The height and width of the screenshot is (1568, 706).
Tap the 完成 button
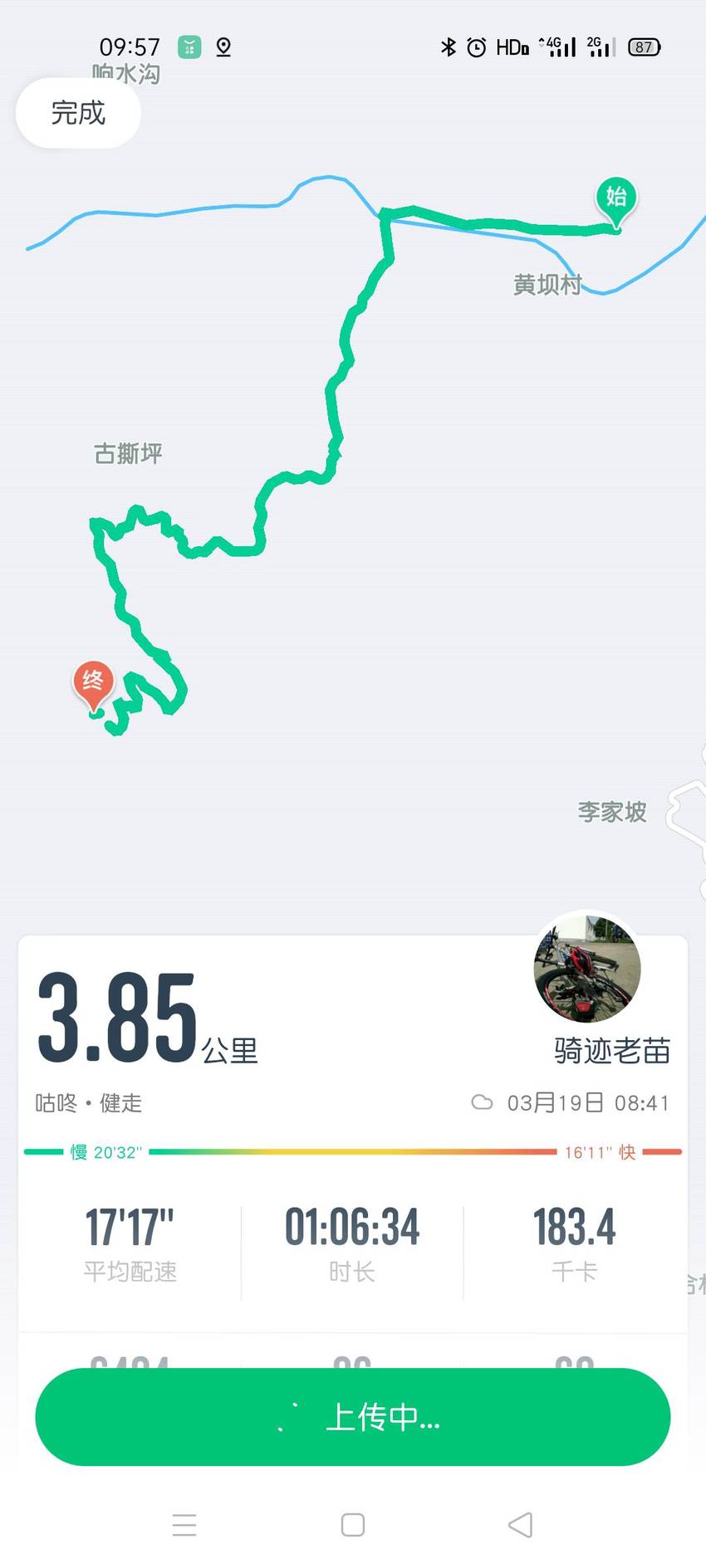pyautogui.click(x=78, y=113)
